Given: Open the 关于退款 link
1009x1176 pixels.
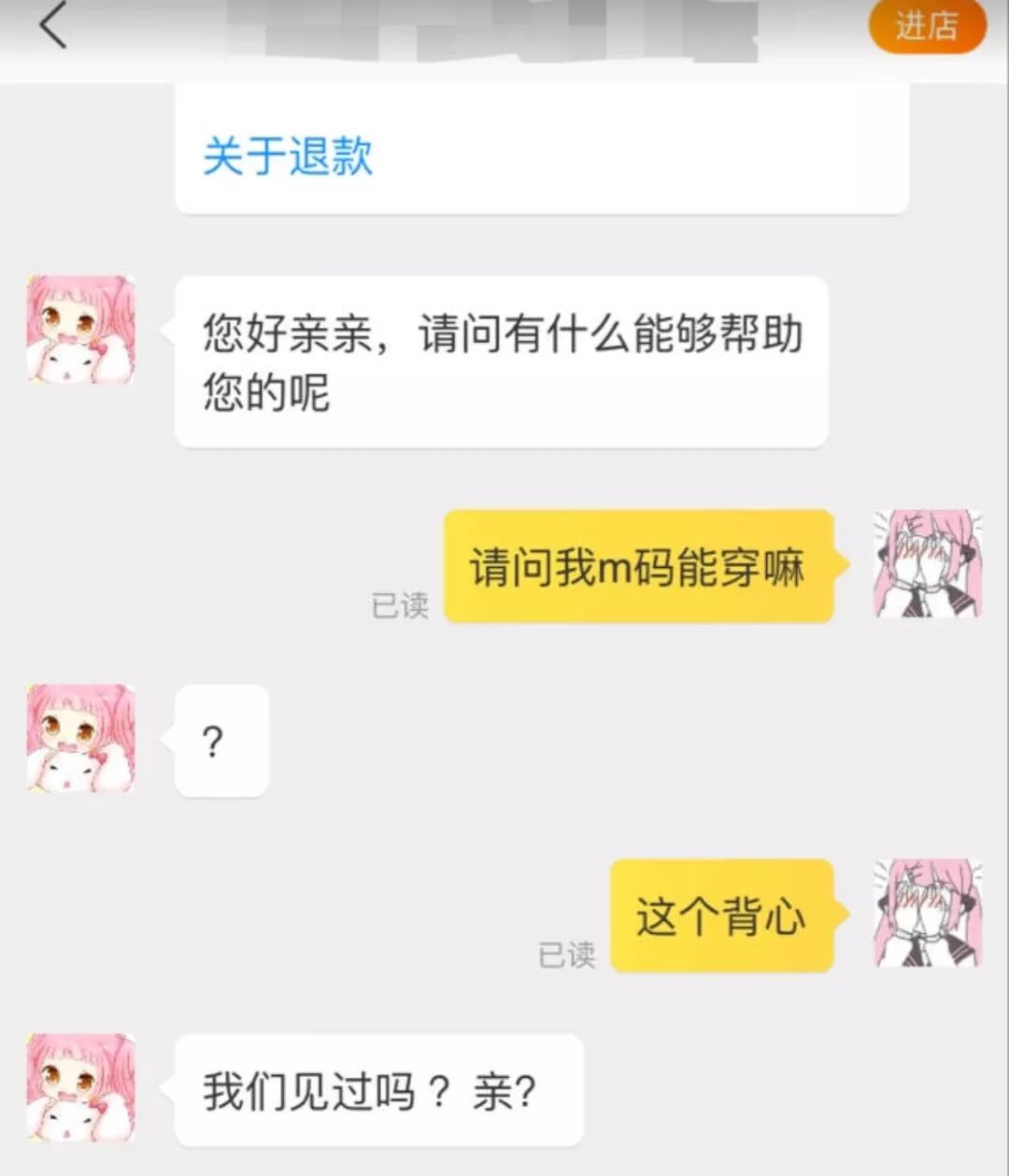Looking at the screenshot, I should coord(288,156).
